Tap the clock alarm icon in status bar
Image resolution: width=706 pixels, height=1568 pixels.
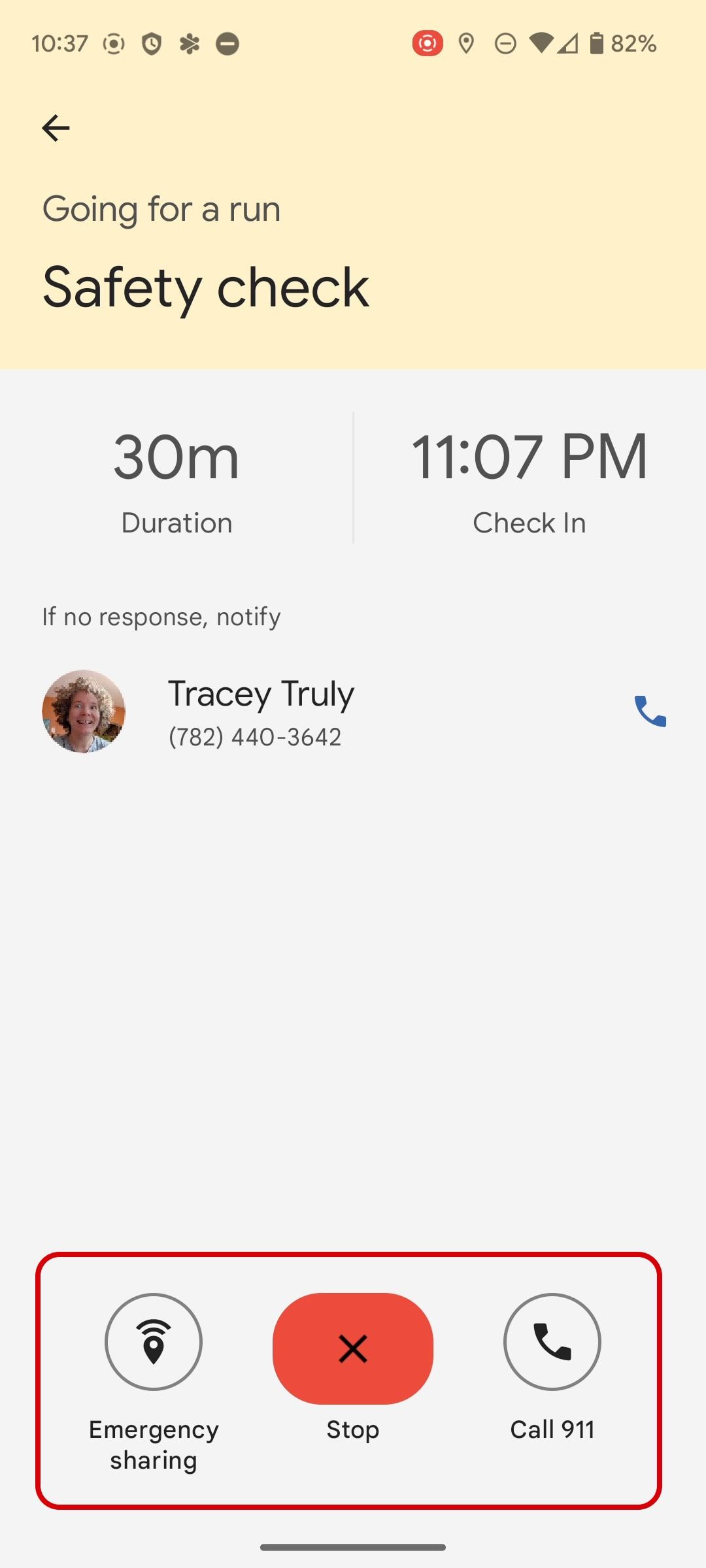click(152, 43)
